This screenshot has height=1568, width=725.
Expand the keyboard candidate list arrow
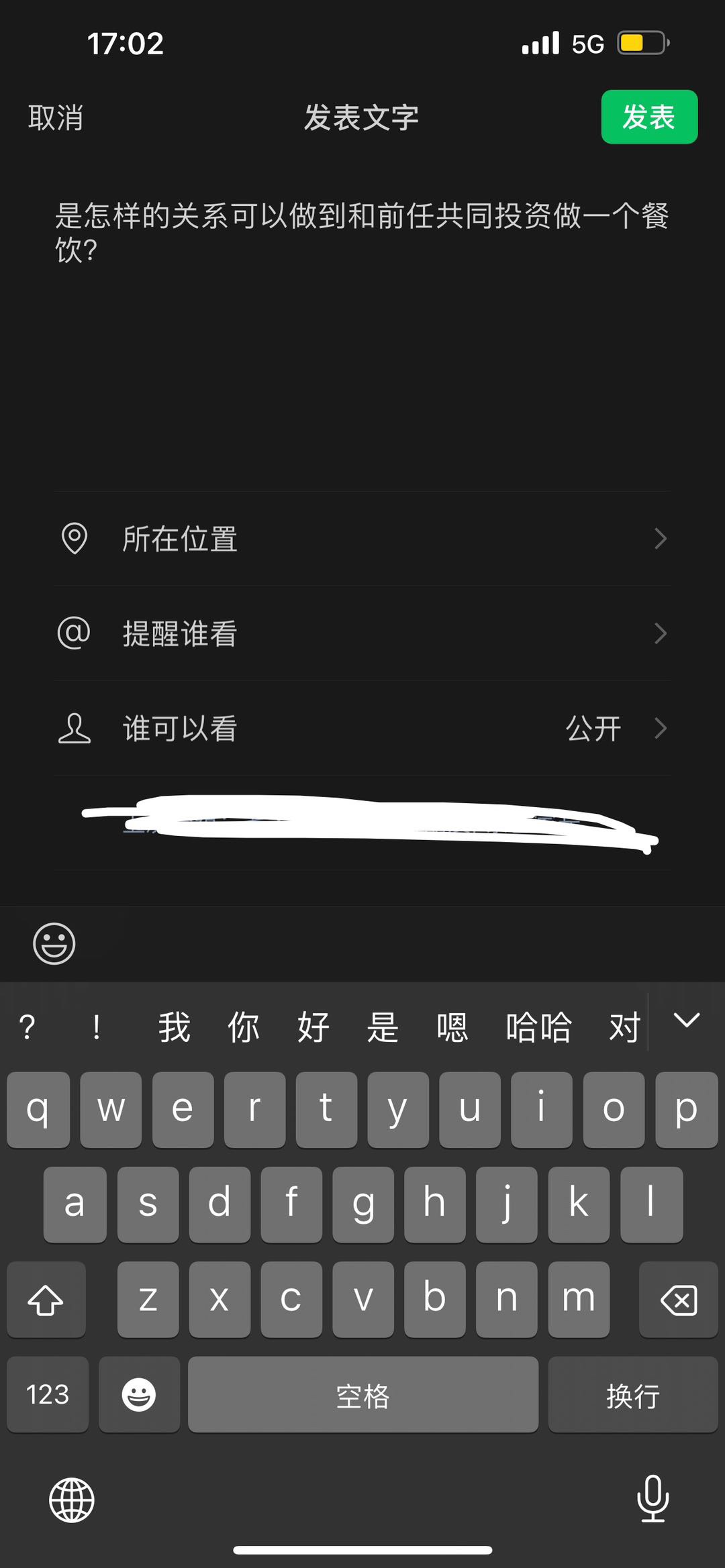point(686,1021)
